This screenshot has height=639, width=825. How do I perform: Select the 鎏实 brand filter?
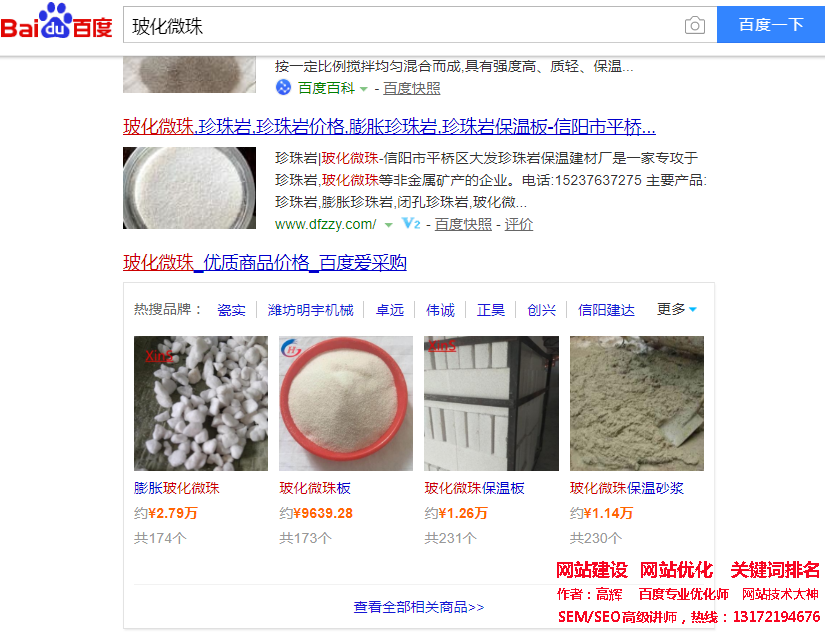pyautogui.click(x=231, y=310)
